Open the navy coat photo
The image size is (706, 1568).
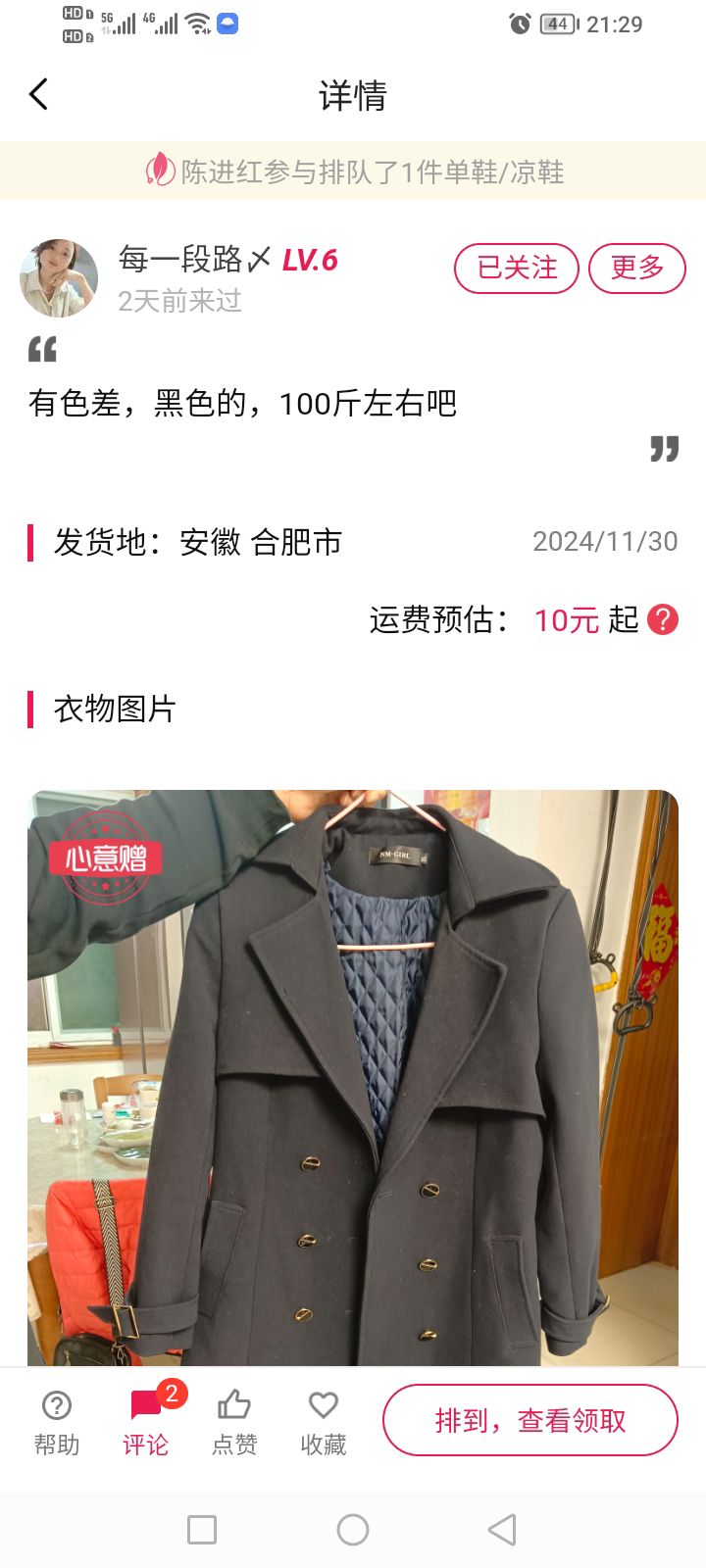[x=353, y=1078]
